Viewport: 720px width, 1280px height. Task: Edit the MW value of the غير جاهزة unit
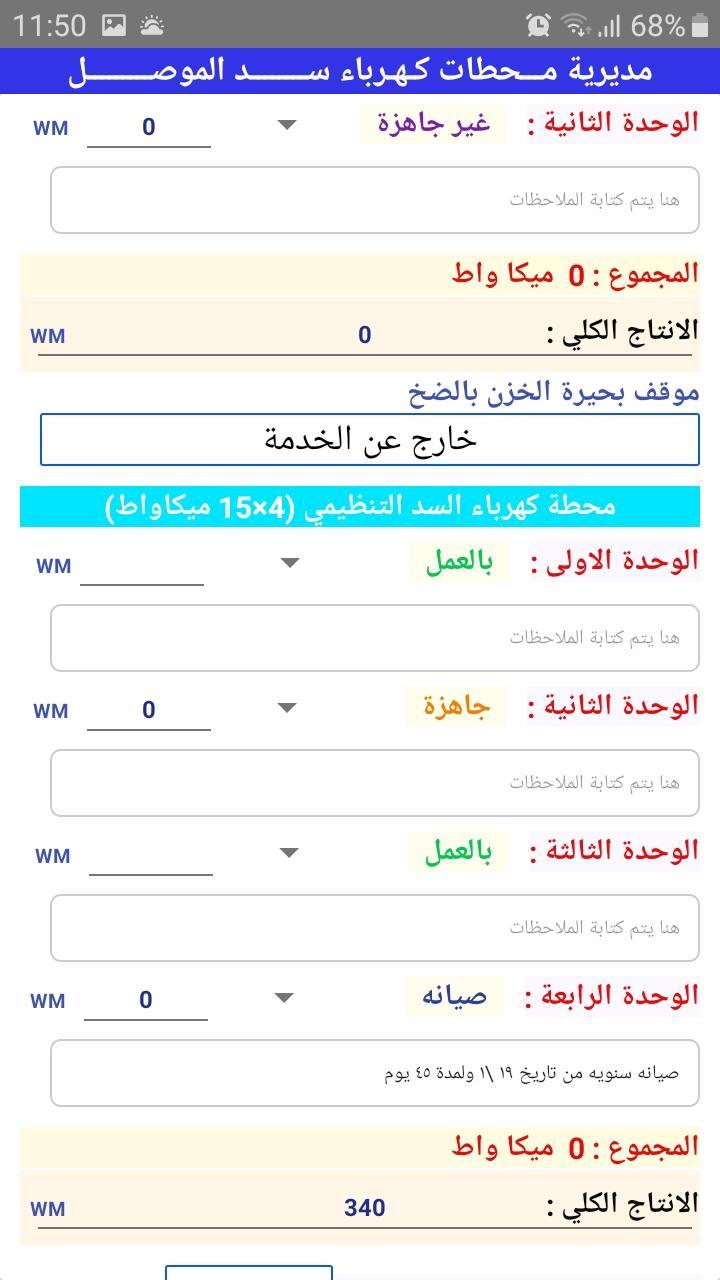point(149,127)
